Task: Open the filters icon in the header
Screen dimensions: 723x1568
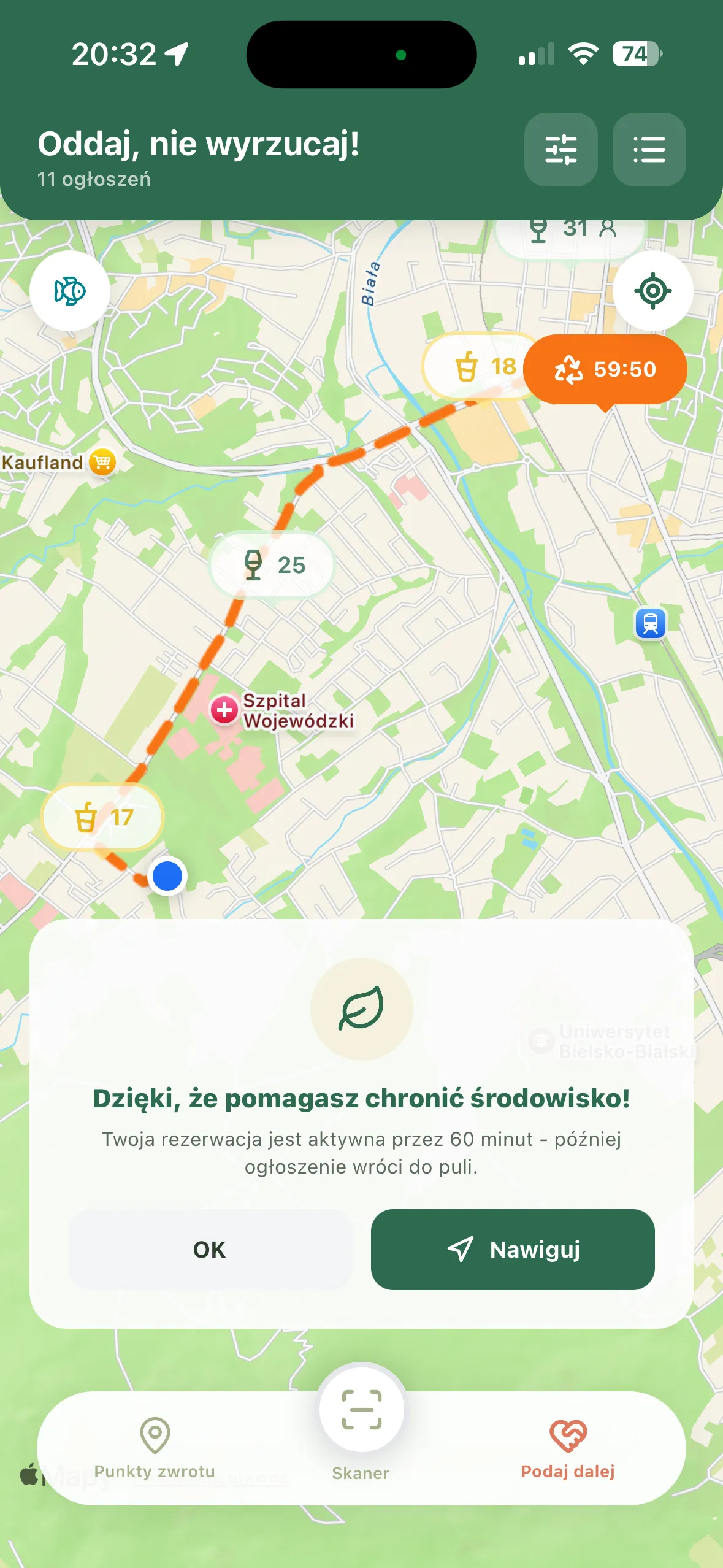Action: coord(562,150)
